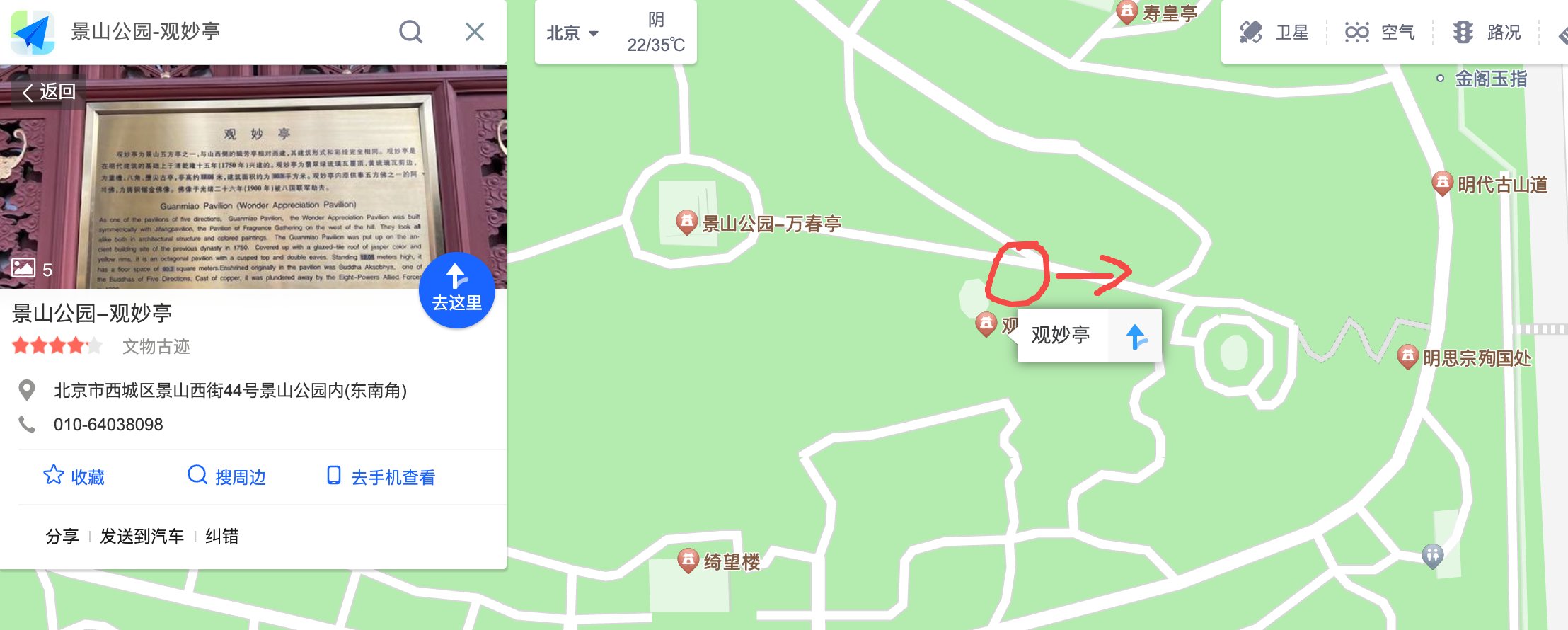Screen dimensions: 1568x630
Task: Clear the search with the X icon
Action: [474, 32]
